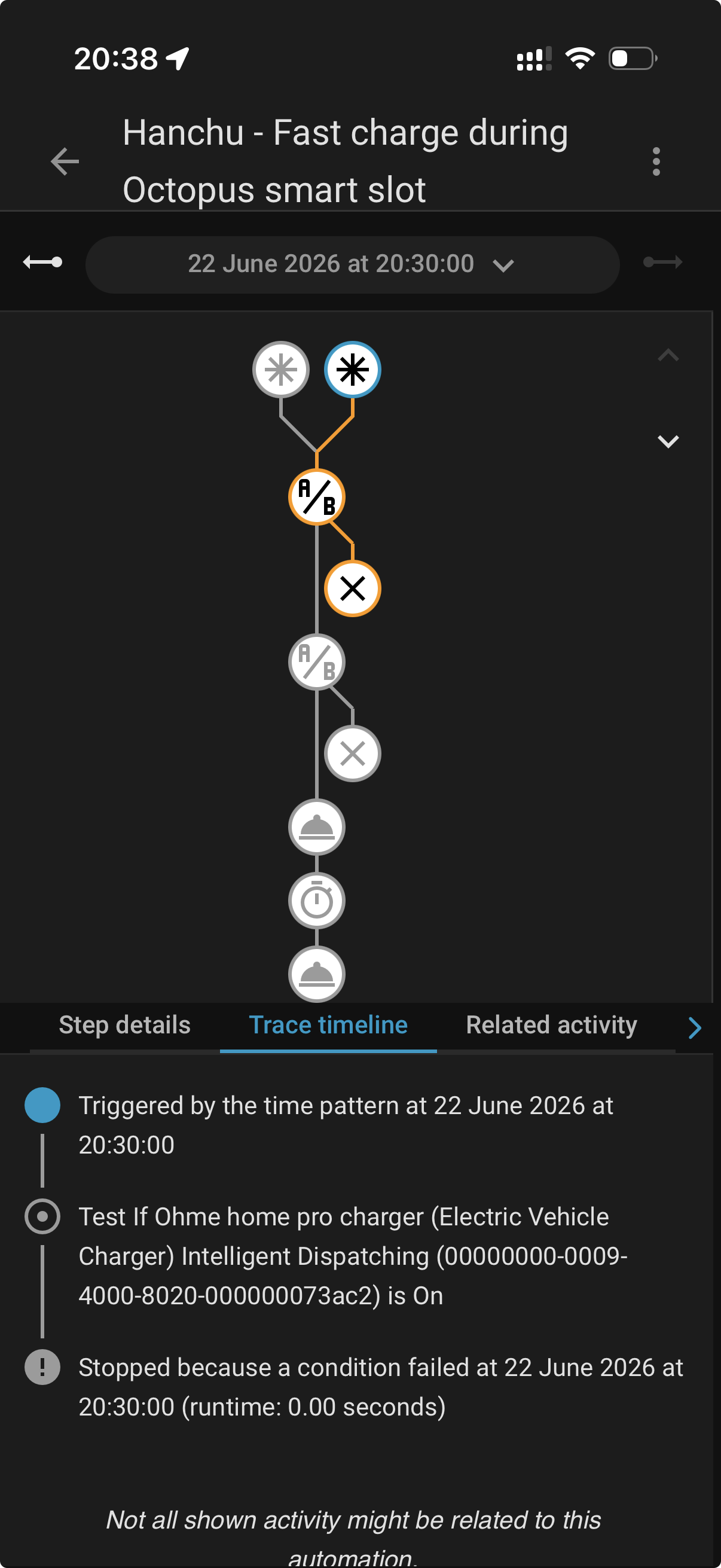Open the trace date dropdown

(352, 264)
